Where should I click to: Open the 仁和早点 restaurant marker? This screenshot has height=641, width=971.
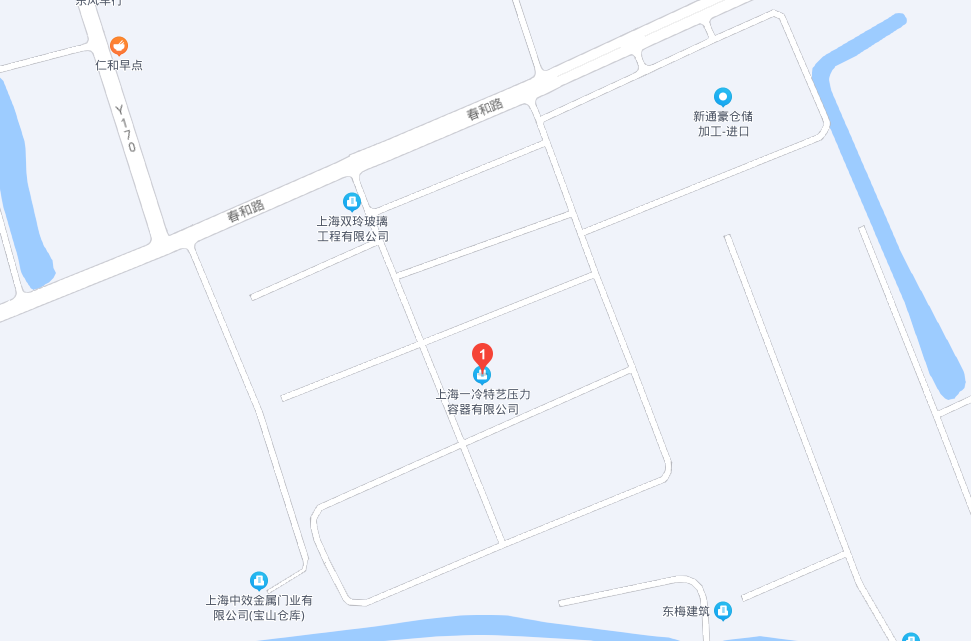pyautogui.click(x=119, y=45)
